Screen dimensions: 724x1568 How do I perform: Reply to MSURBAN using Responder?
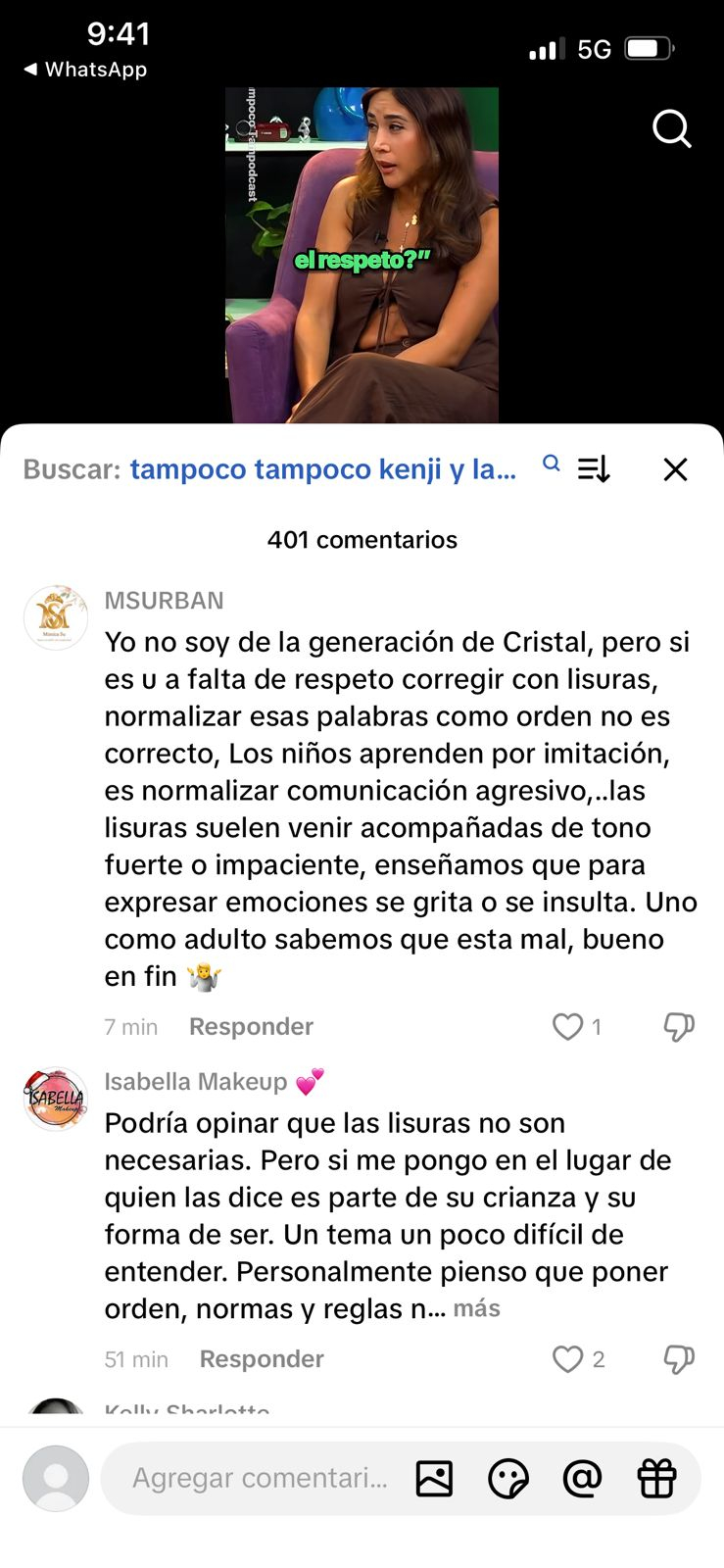(251, 1026)
